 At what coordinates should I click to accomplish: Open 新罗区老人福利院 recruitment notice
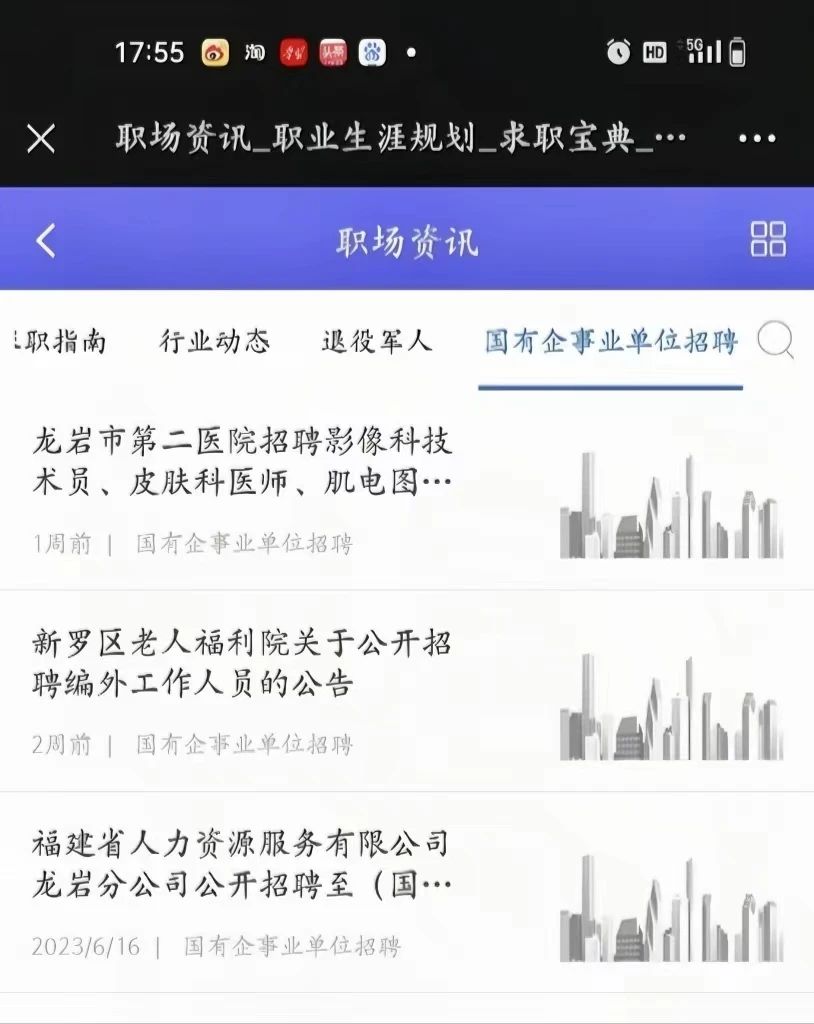pos(243,663)
